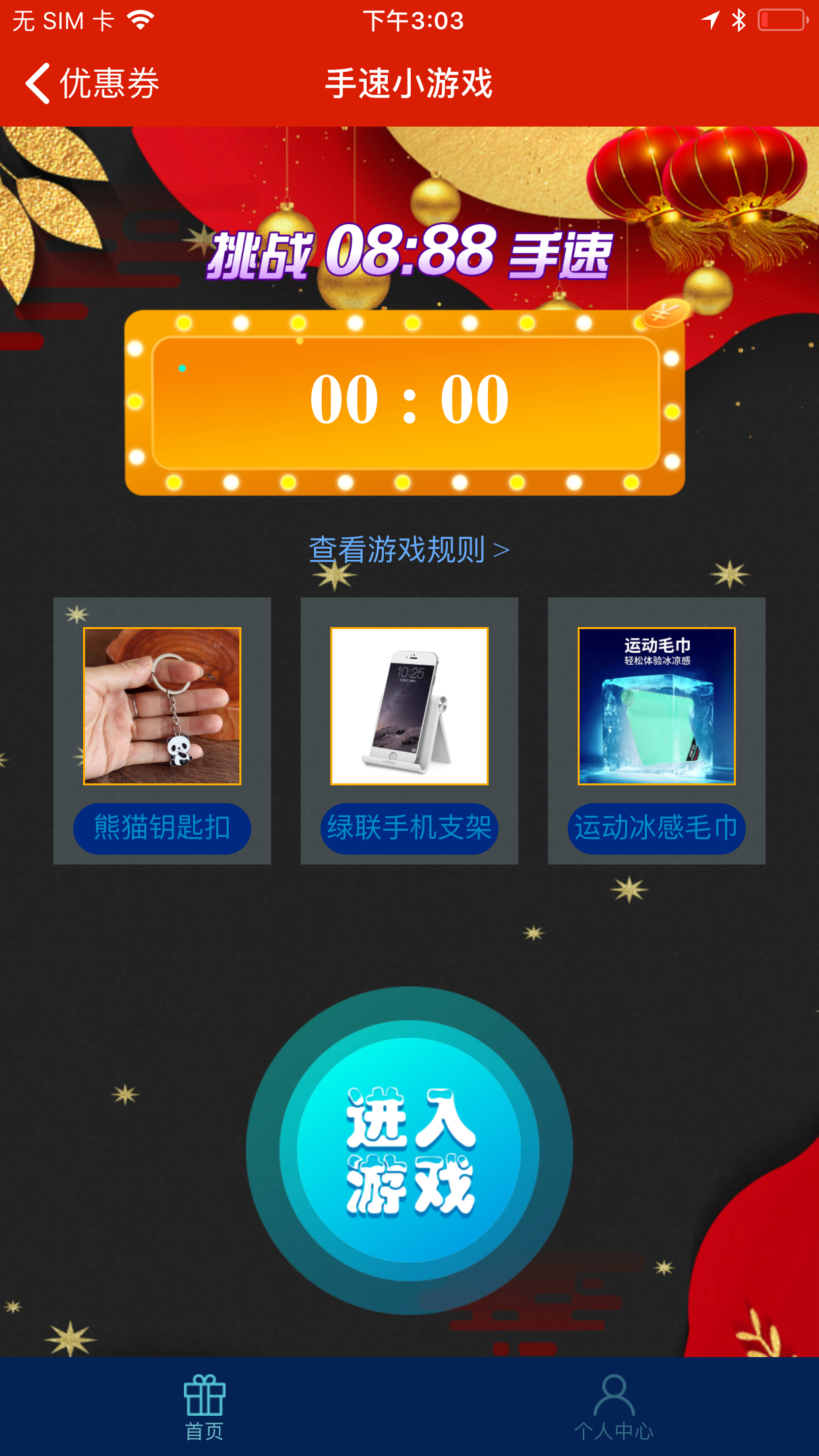Switch to the 个人中心 tab
This screenshot has width=819, height=1456.
614,1407
